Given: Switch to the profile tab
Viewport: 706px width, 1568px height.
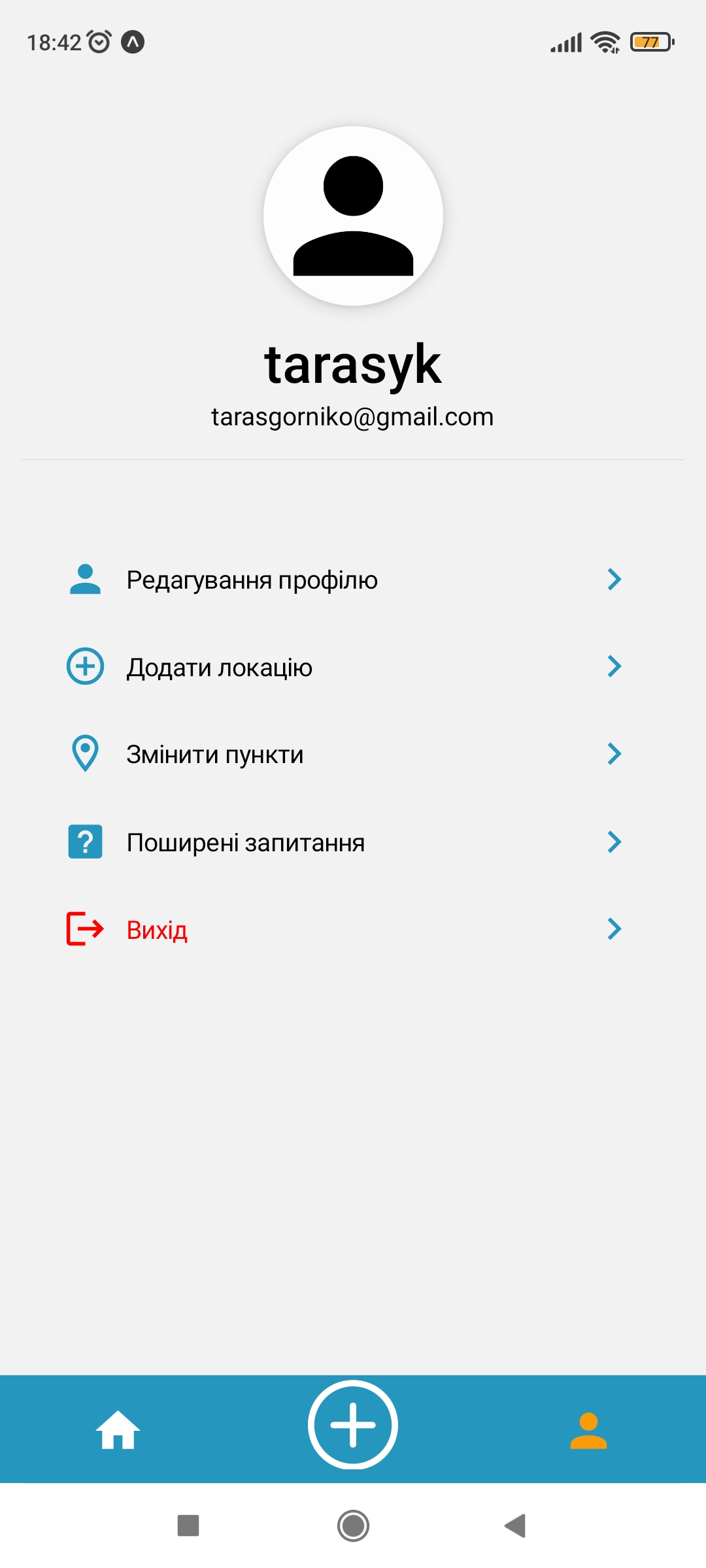Looking at the screenshot, I should pyautogui.click(x=588, y=1430).
